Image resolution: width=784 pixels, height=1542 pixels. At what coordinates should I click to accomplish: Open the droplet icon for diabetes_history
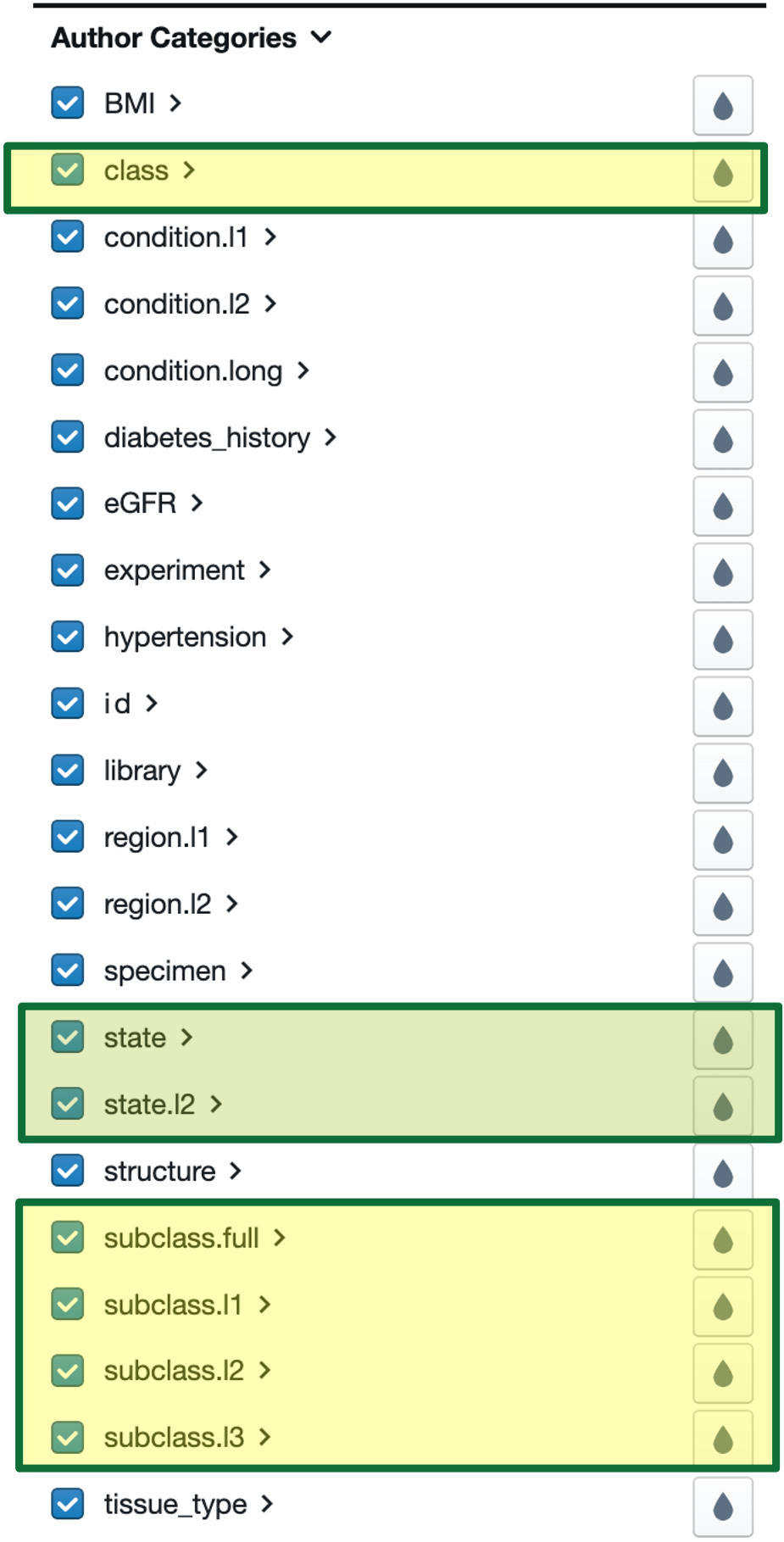coord(722,438)
